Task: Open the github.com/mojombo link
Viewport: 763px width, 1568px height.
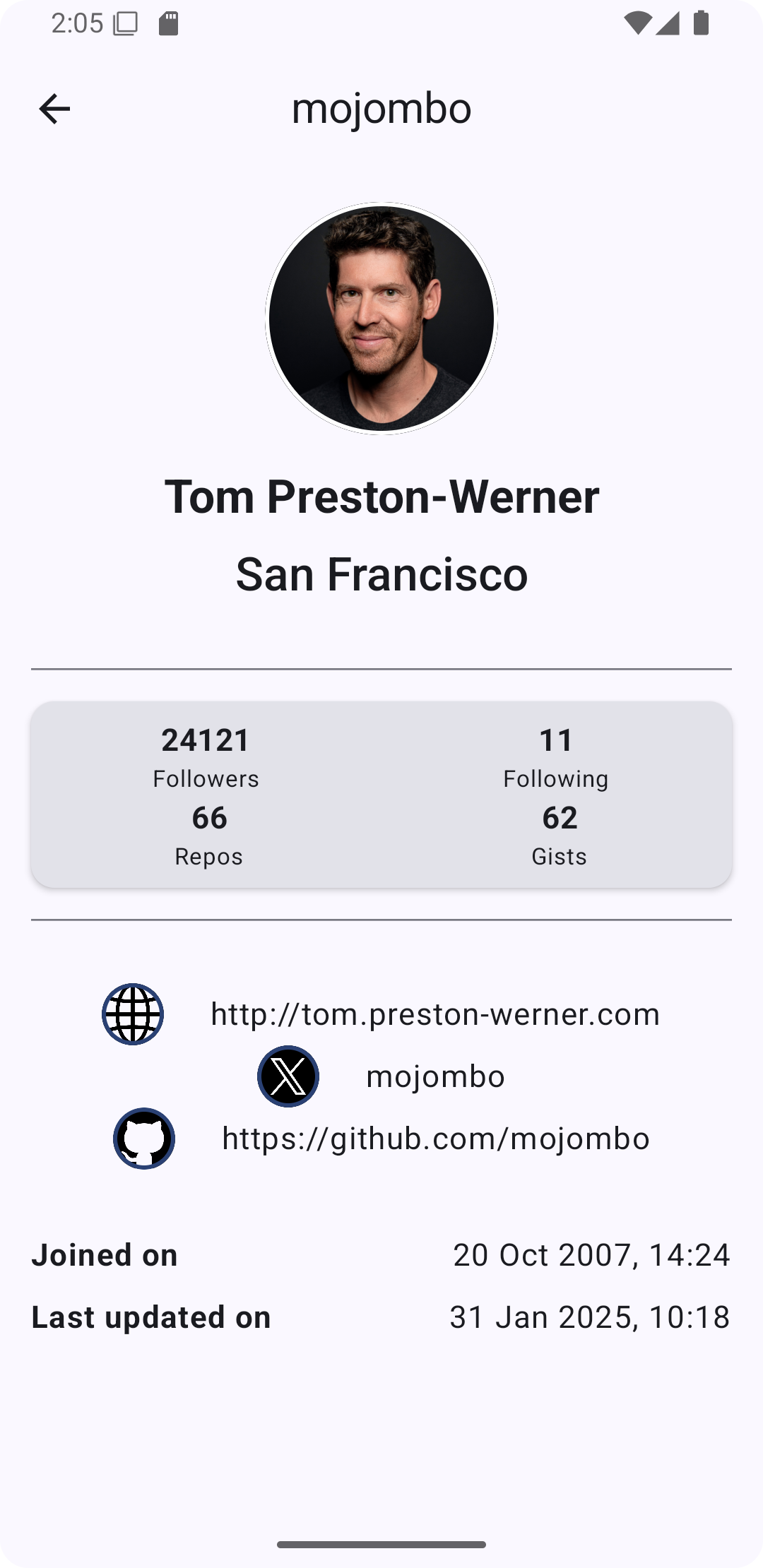Action: 435,1139
